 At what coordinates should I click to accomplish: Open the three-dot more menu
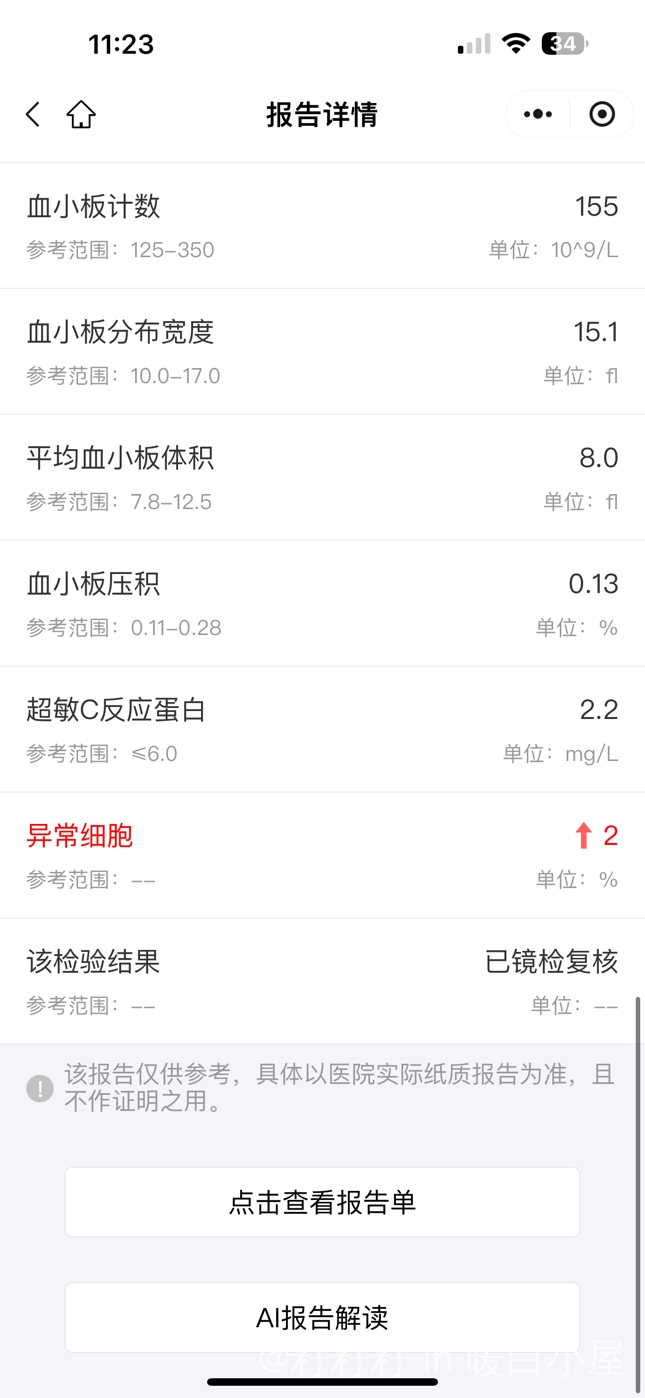538,114
